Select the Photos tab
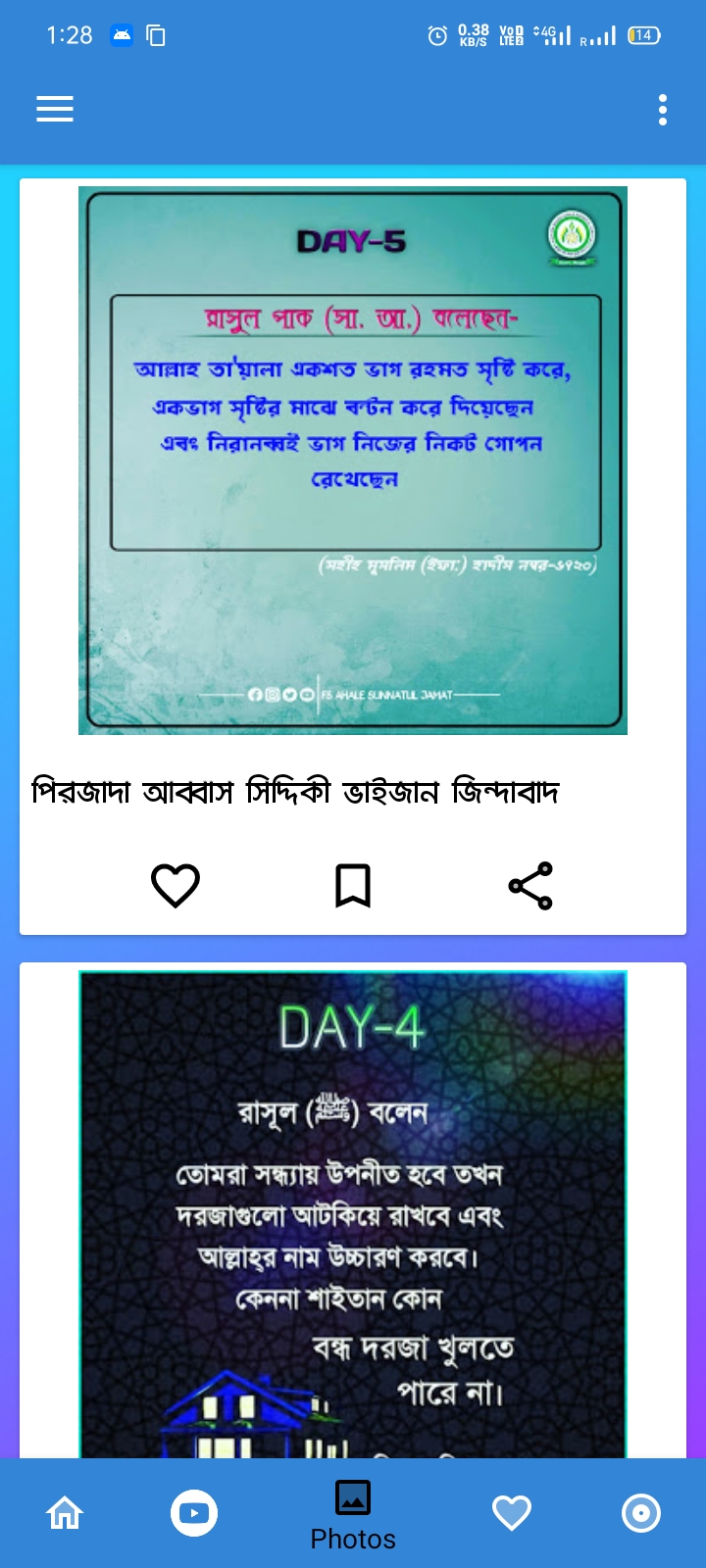 tap(353, 1515)
